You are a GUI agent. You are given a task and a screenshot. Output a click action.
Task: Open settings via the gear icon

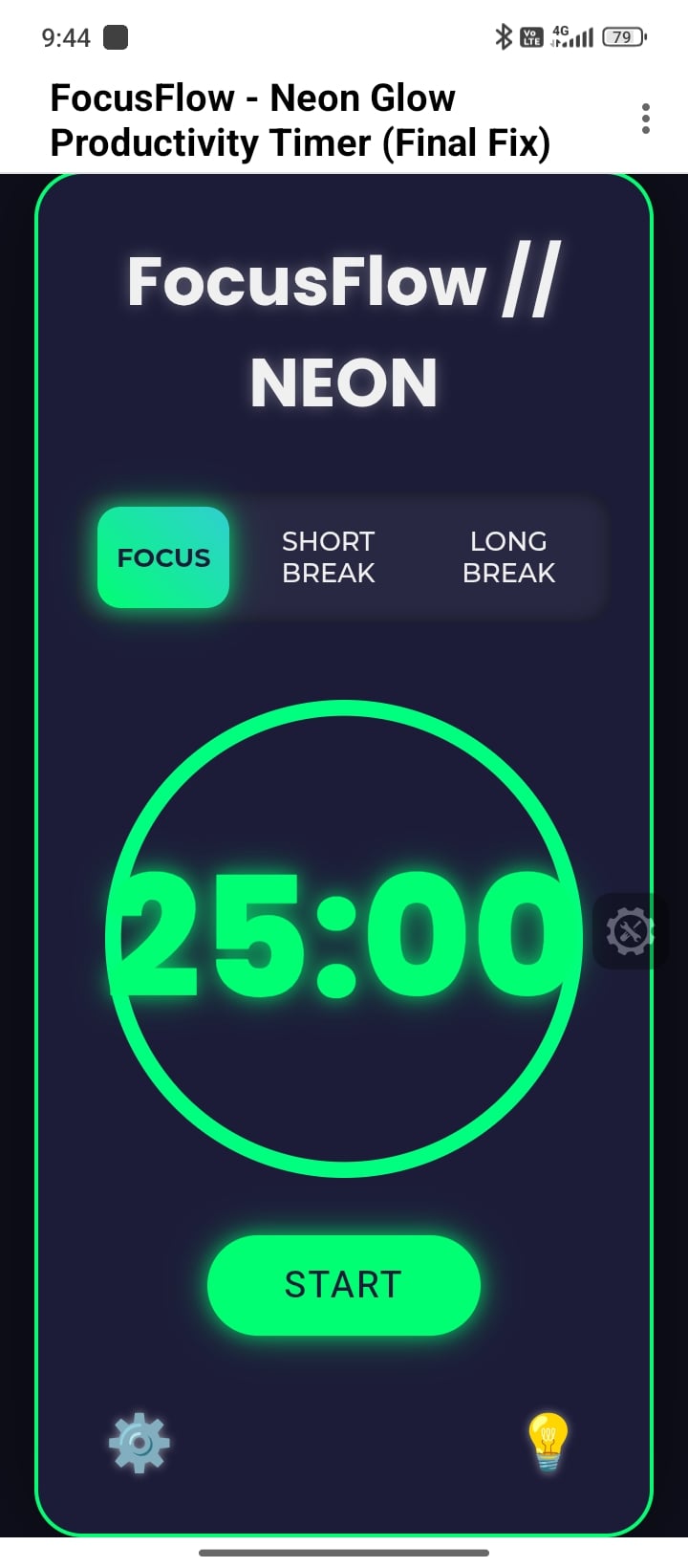140,1443
